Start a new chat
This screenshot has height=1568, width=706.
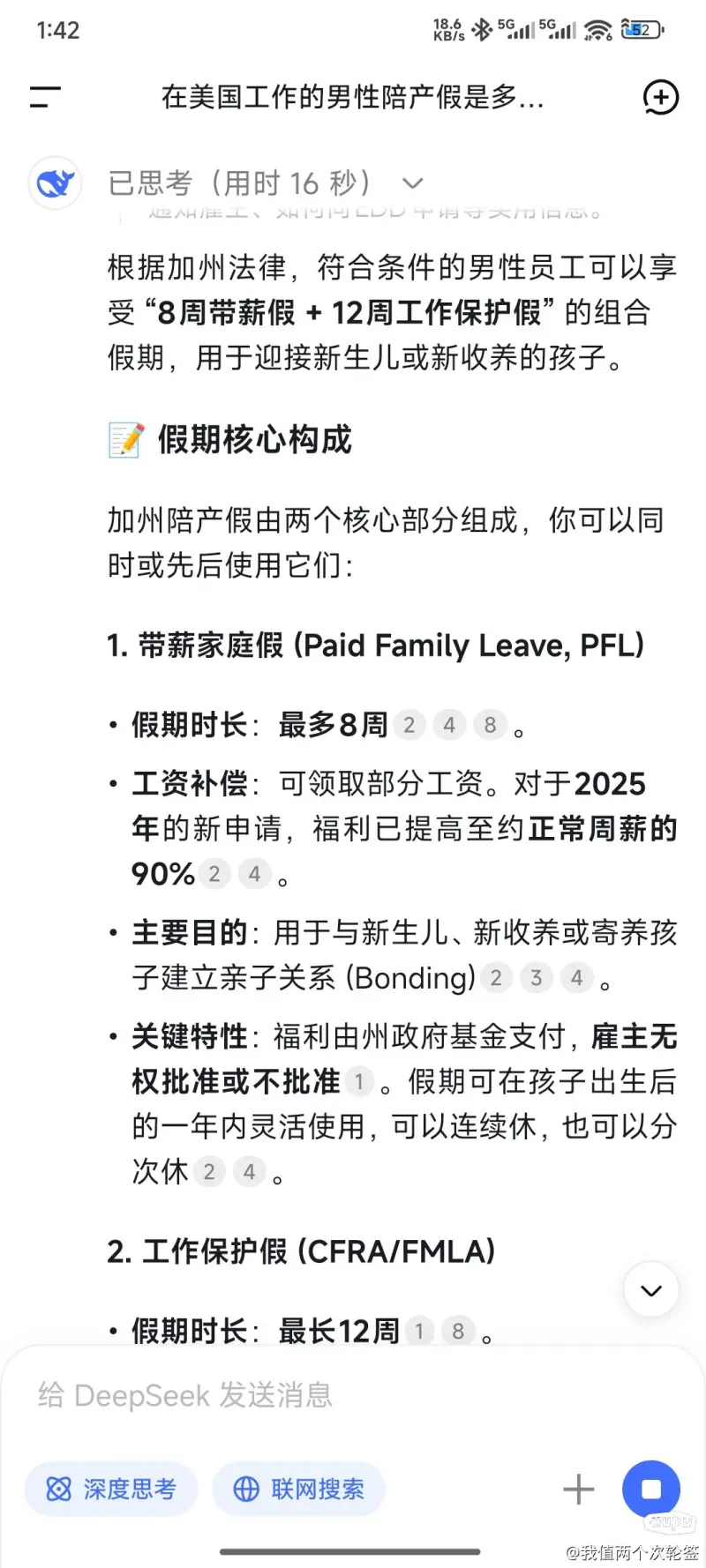click(660, 97)
